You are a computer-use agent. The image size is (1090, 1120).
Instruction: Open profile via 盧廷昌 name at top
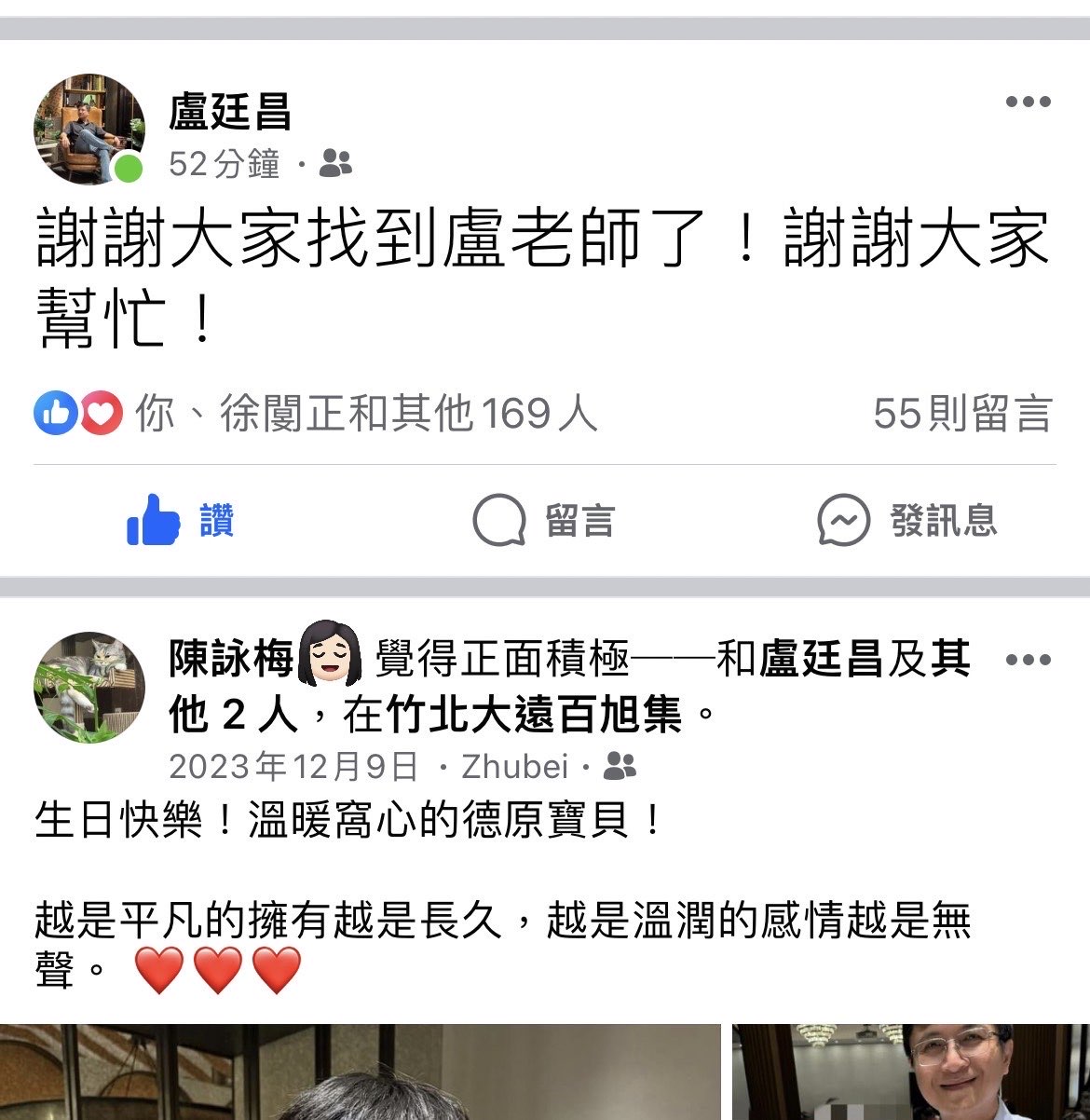(x=230, y=113)
